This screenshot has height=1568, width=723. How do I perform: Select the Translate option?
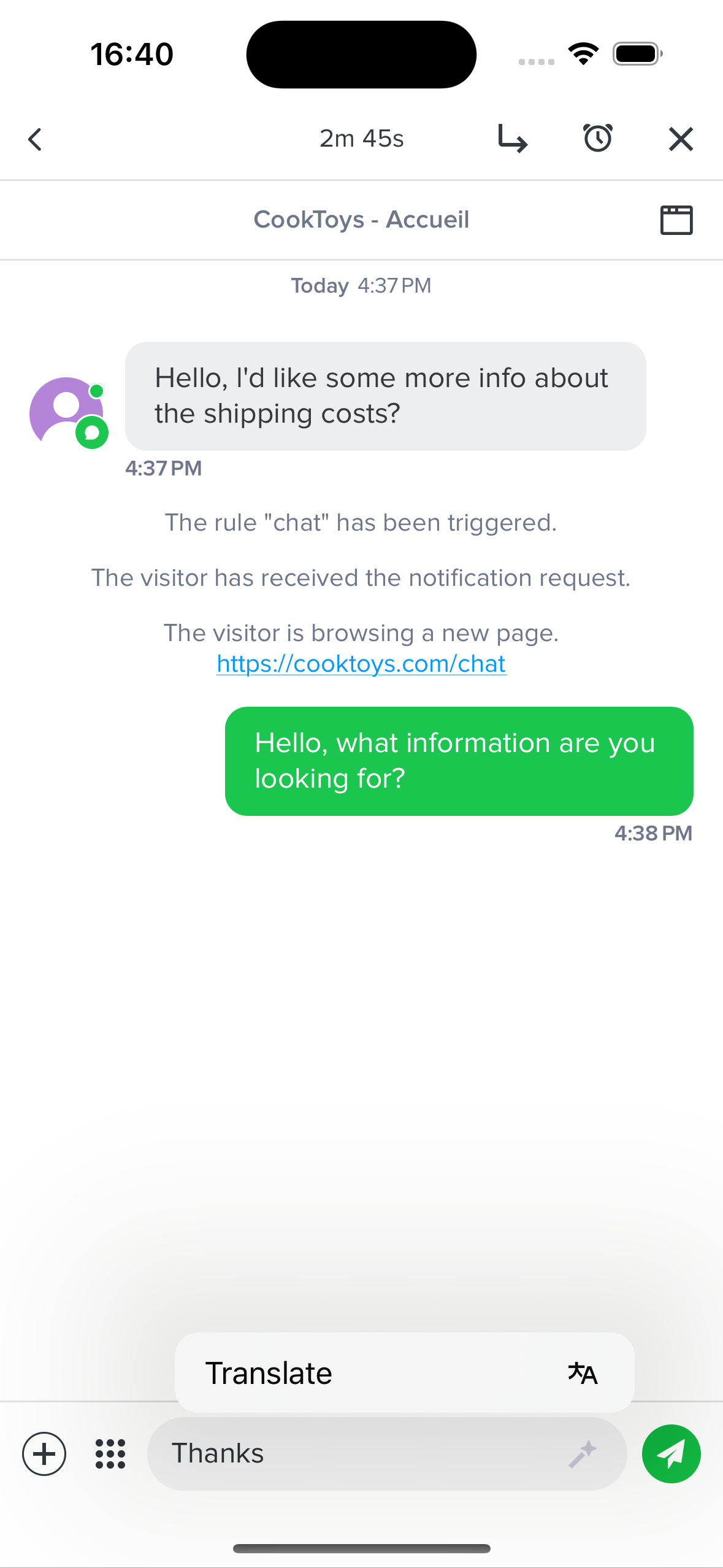pyautogui.click(x=404, y=1373)
